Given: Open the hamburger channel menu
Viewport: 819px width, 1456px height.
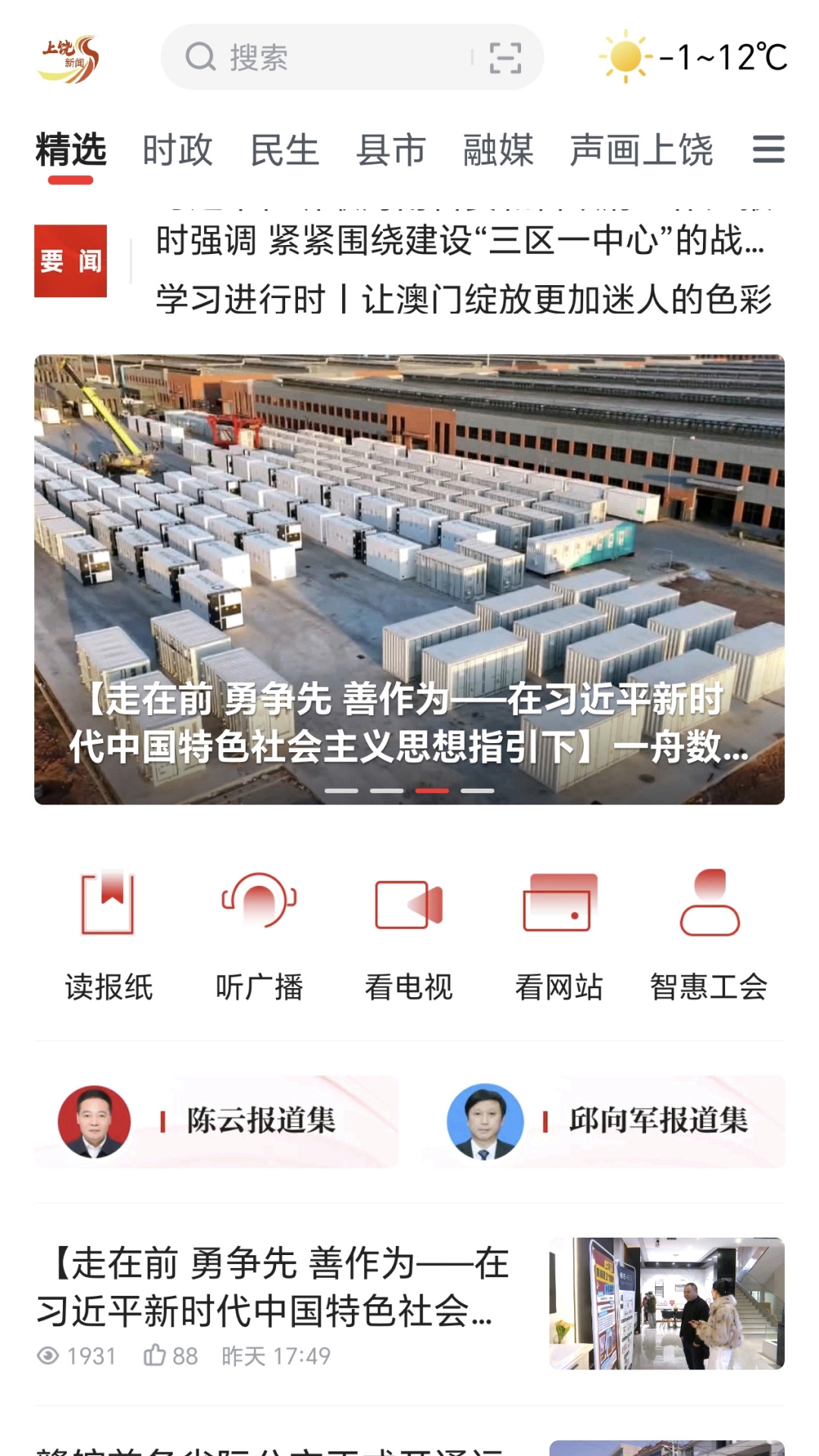Looking at the screenshot, I should [767, 150].
